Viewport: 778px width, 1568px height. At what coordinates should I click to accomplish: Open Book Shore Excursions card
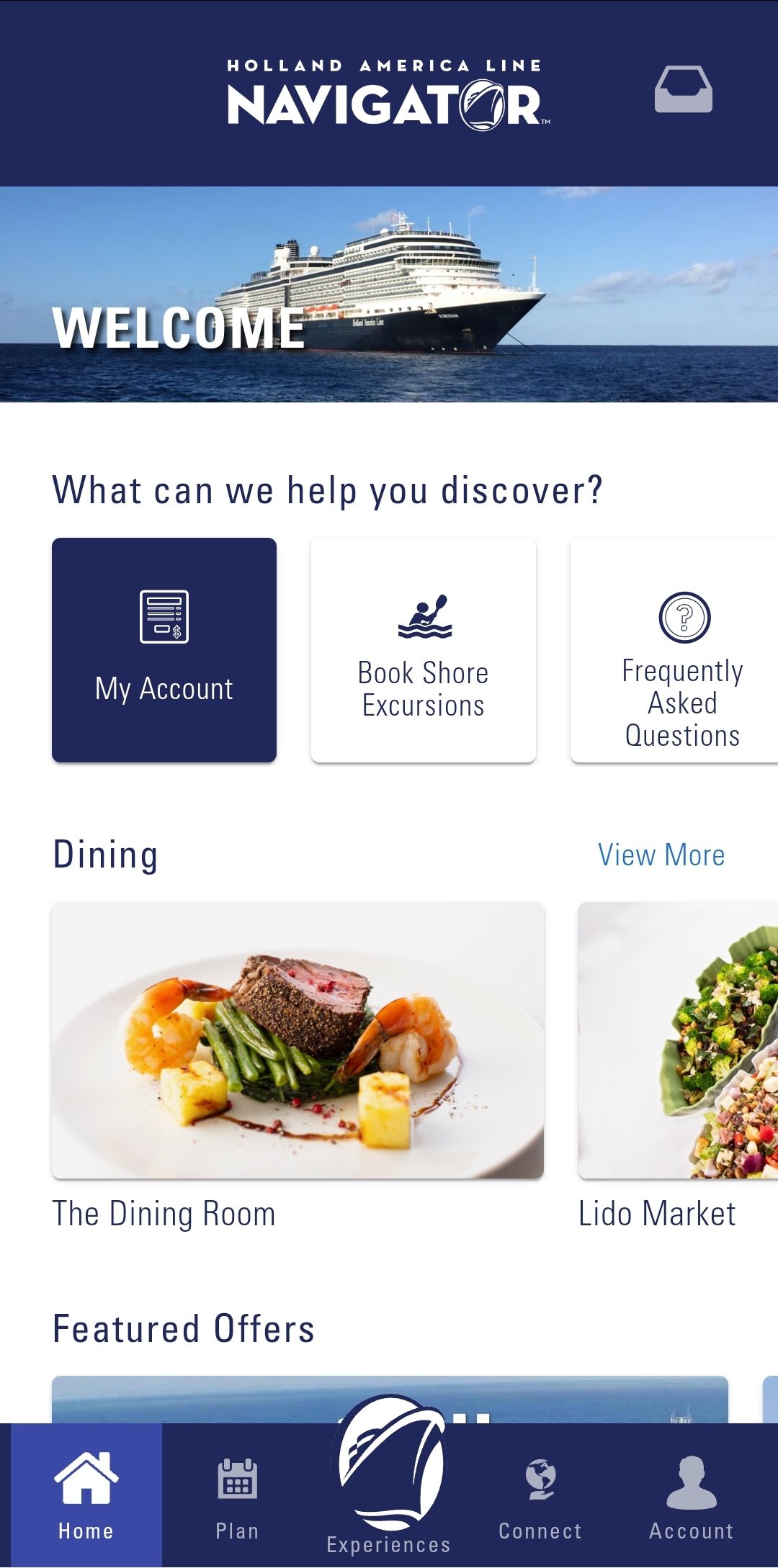click(x=424, y=650)
